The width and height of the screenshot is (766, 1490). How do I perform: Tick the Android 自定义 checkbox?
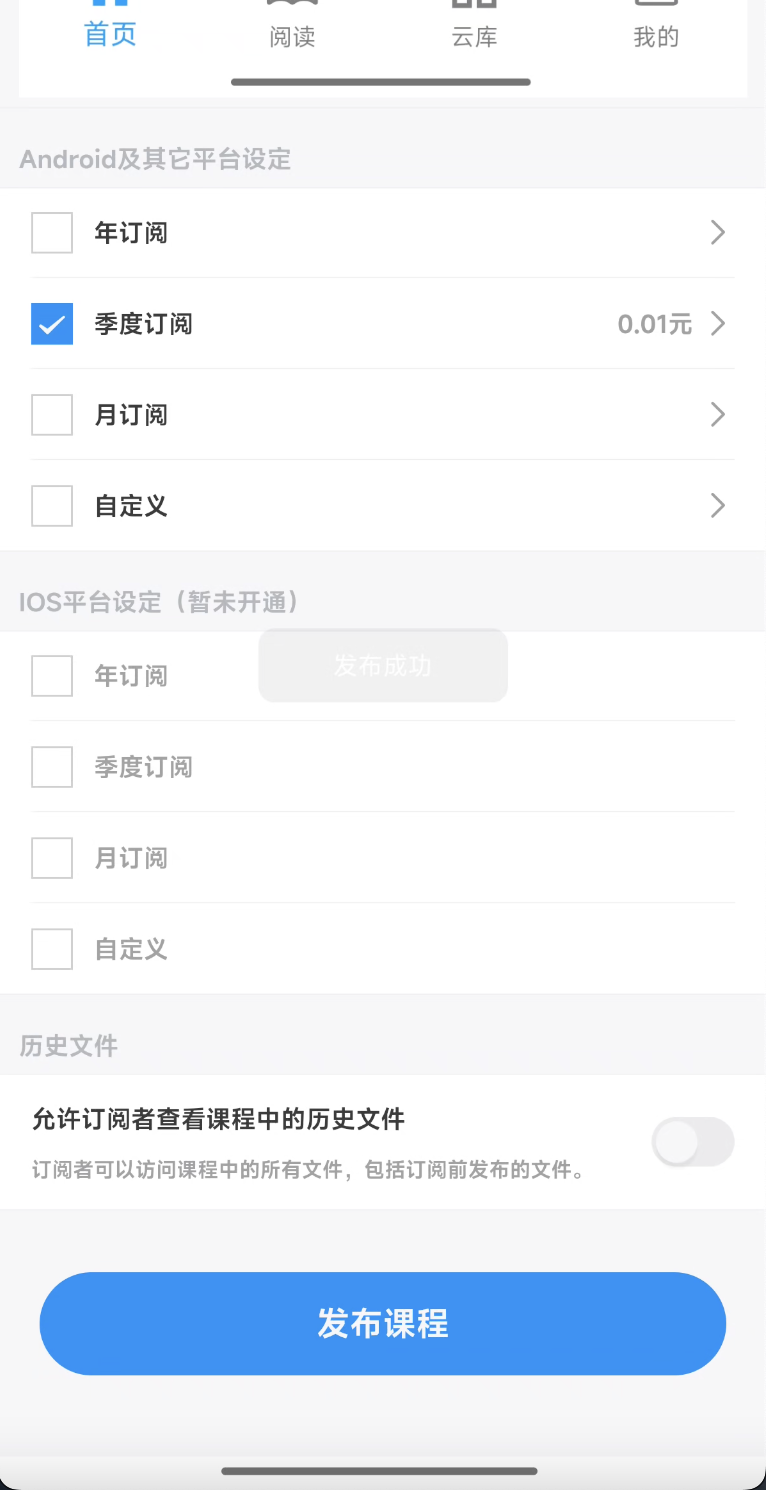(x=52, y=506)
